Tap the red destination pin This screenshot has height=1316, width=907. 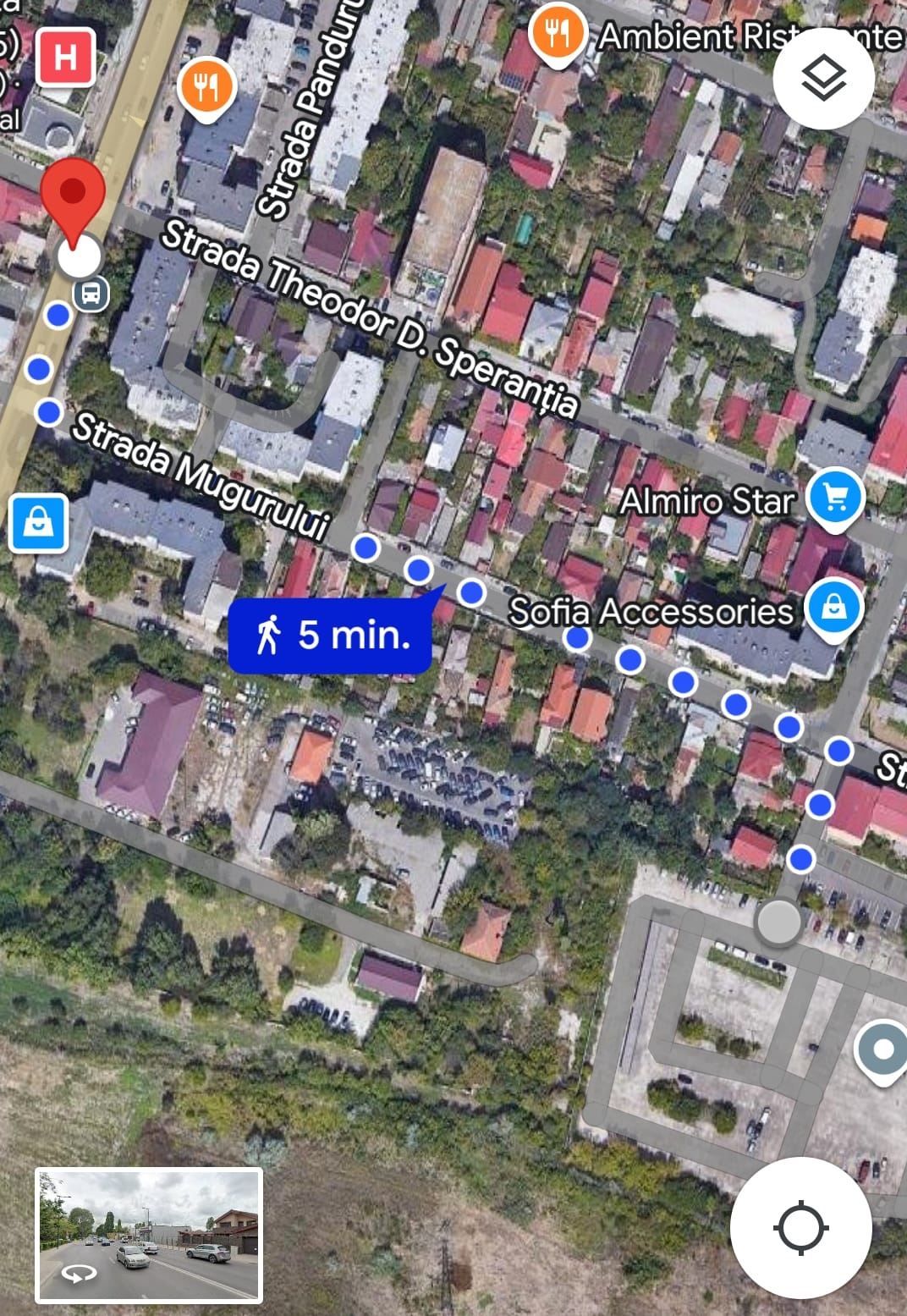[74, 196]
